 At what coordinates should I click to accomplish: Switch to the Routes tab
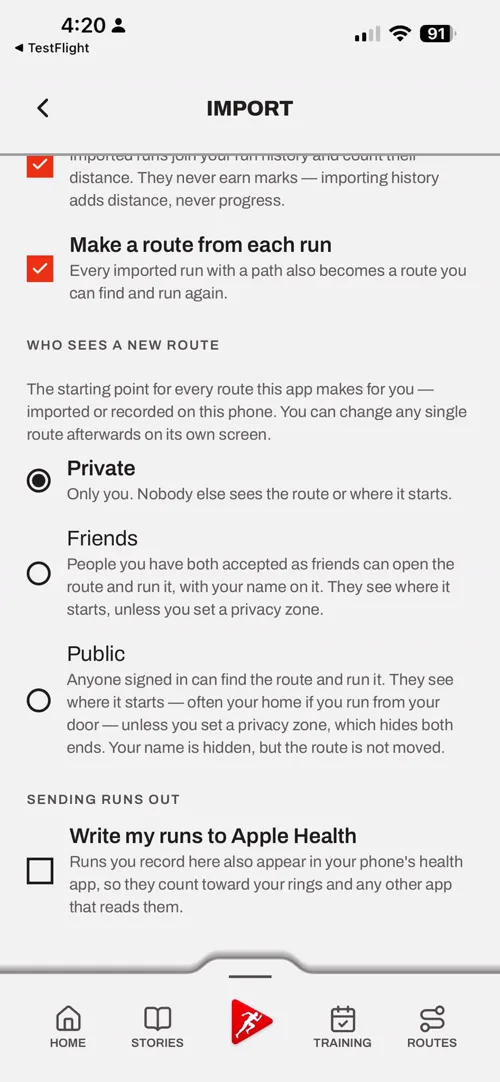432,1027
